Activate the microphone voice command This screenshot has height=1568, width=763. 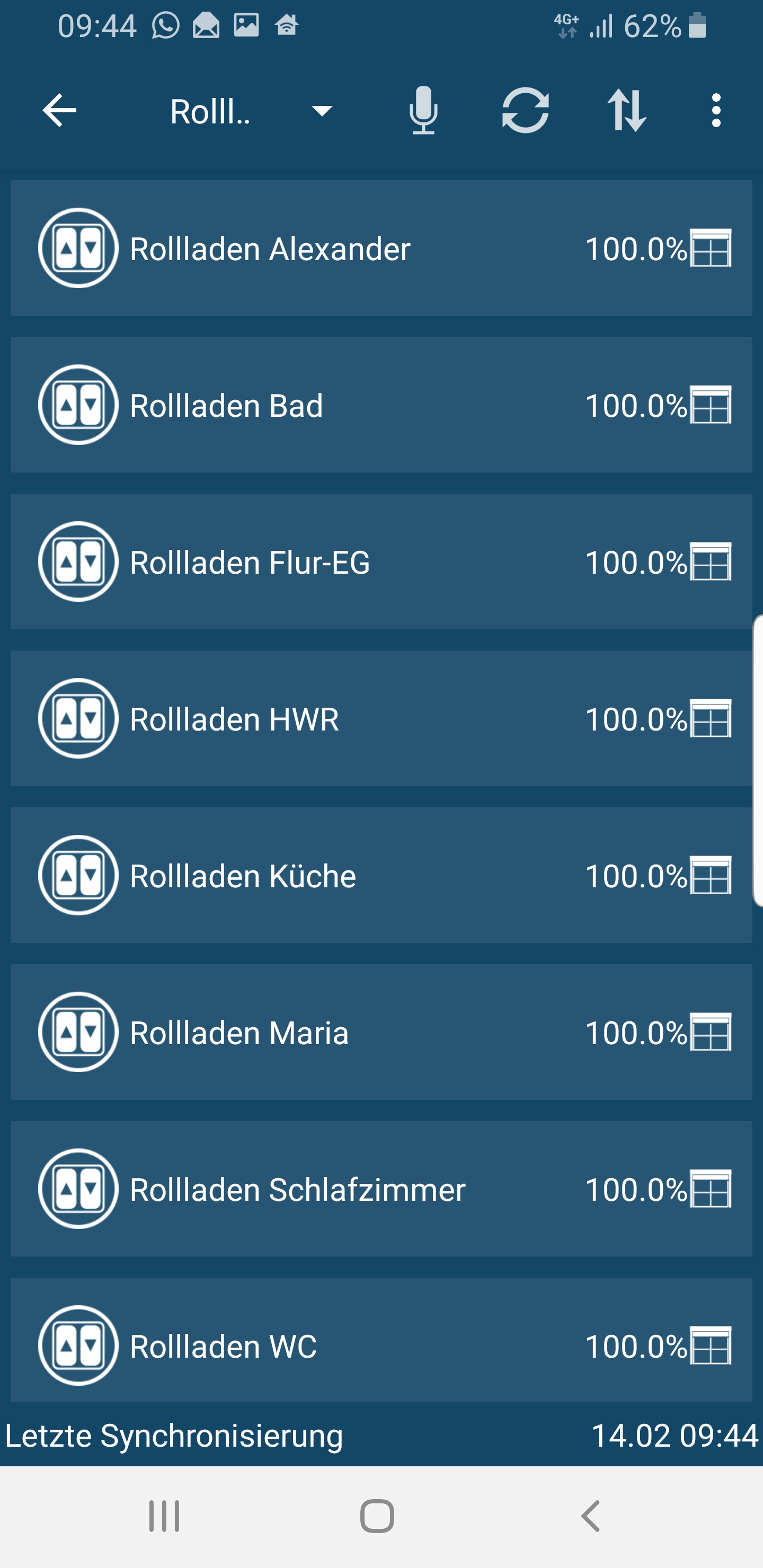click(x=423, y=111)
